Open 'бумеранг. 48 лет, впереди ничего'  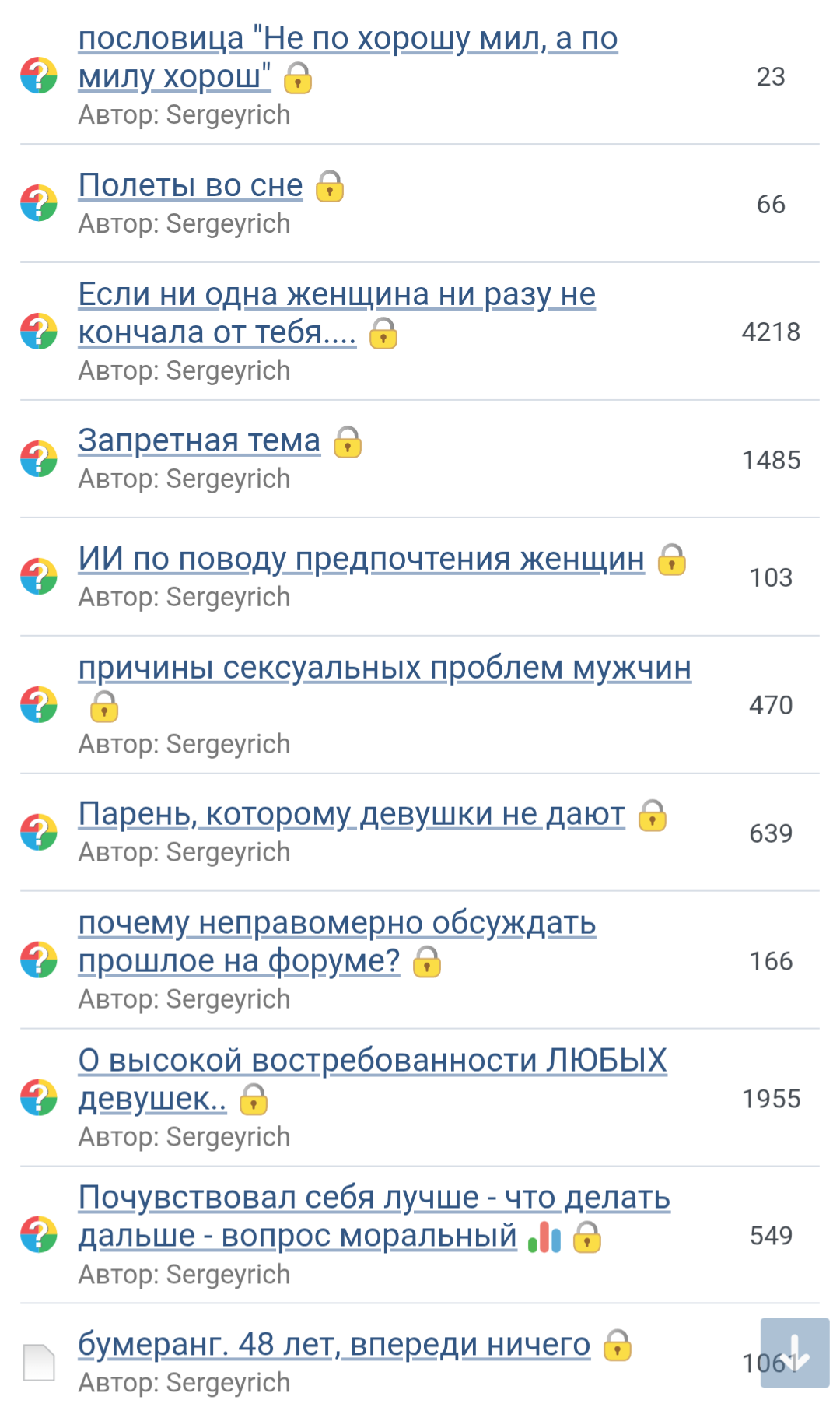point(334,1345)
